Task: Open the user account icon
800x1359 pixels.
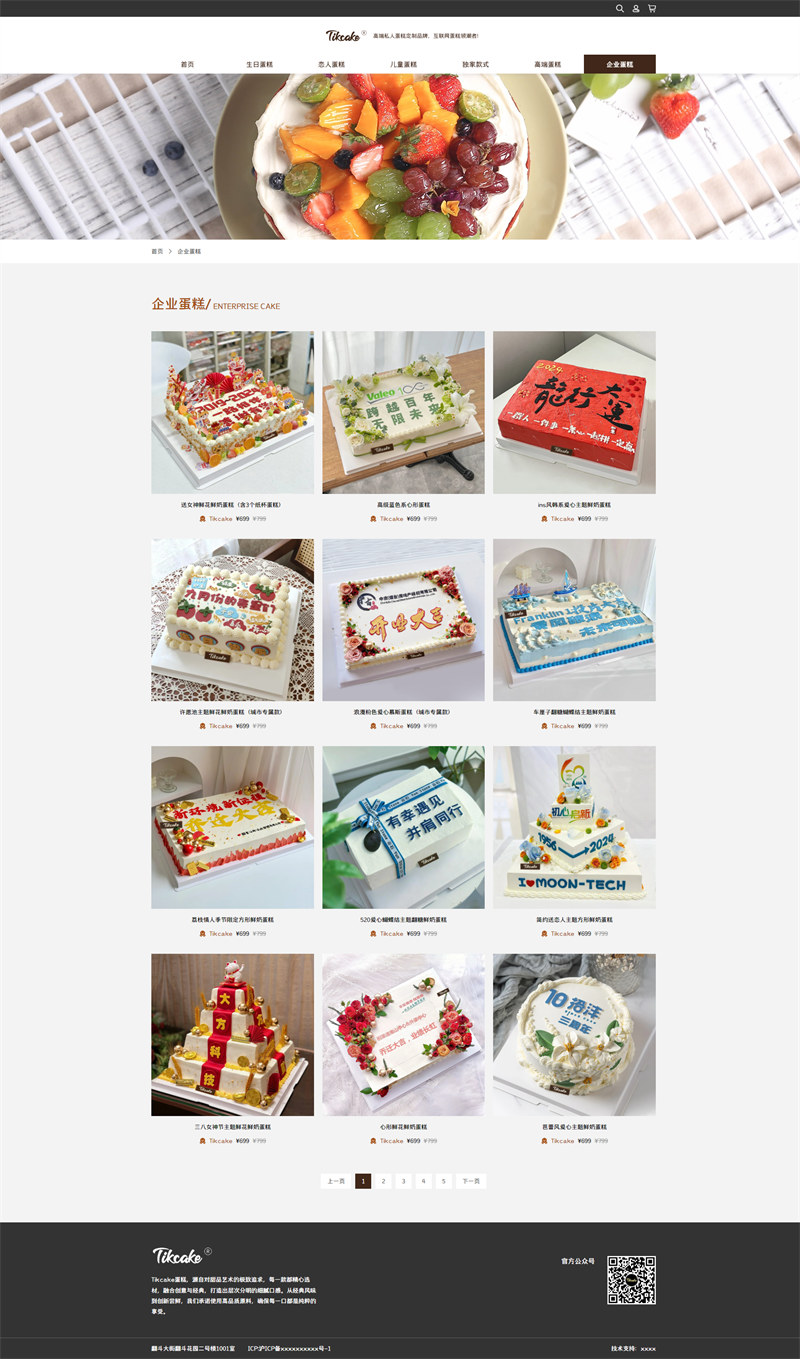Action: (x=636, y=8)
